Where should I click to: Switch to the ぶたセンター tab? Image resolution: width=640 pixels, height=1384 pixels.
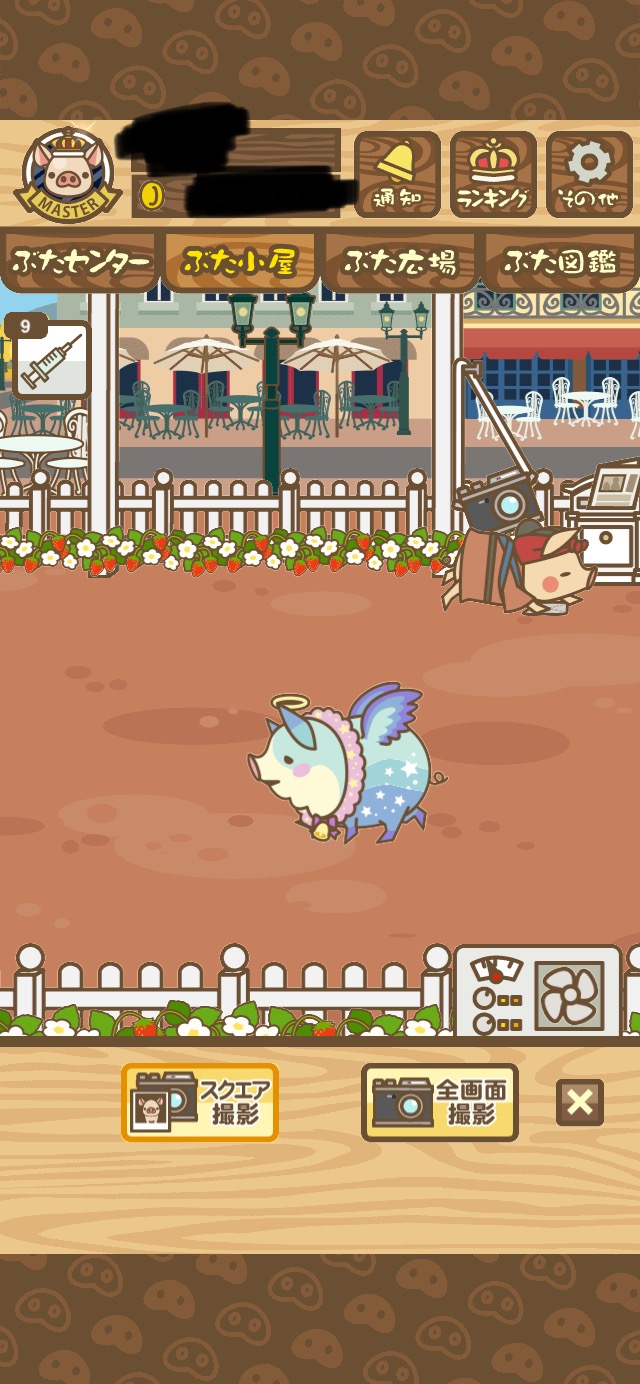79,262
